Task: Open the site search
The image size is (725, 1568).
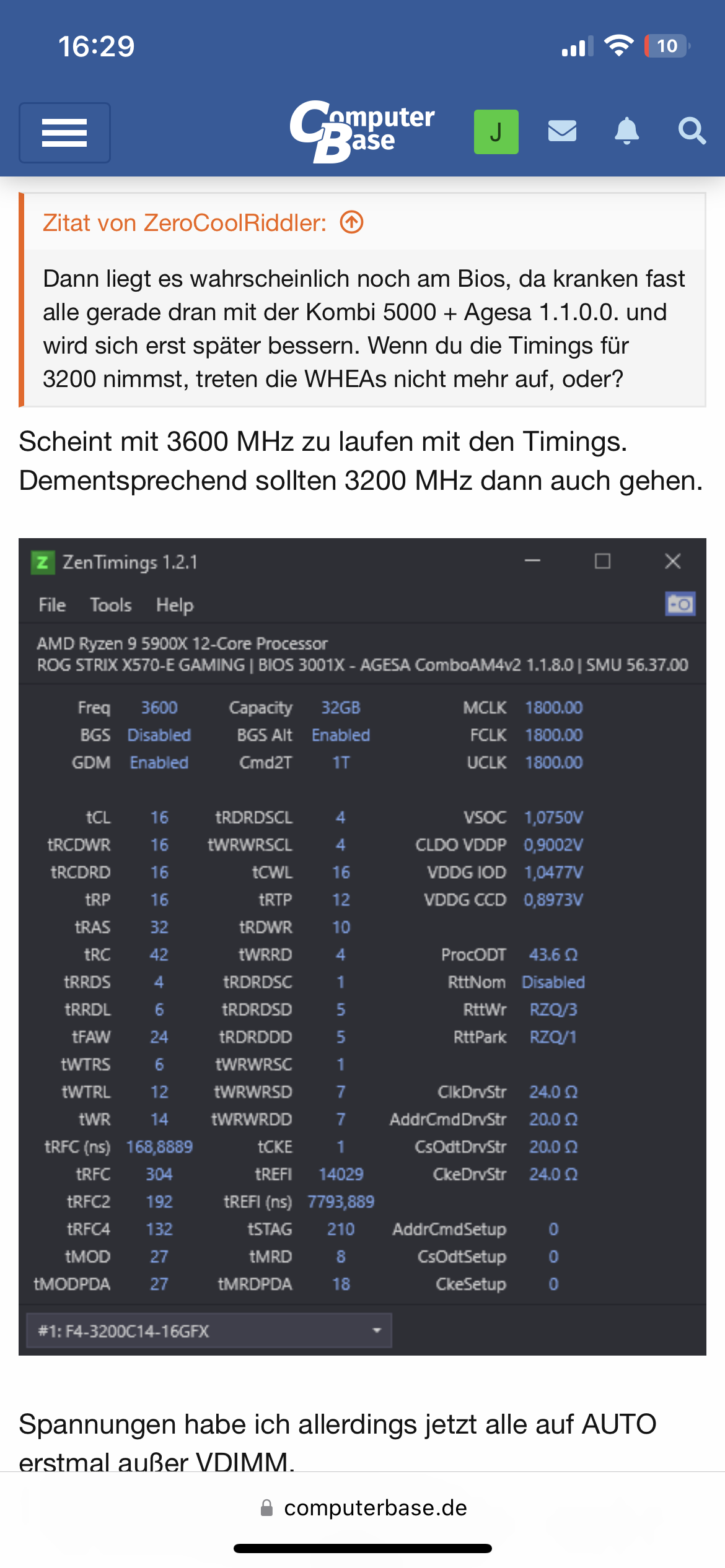Action: click(692, 131)
